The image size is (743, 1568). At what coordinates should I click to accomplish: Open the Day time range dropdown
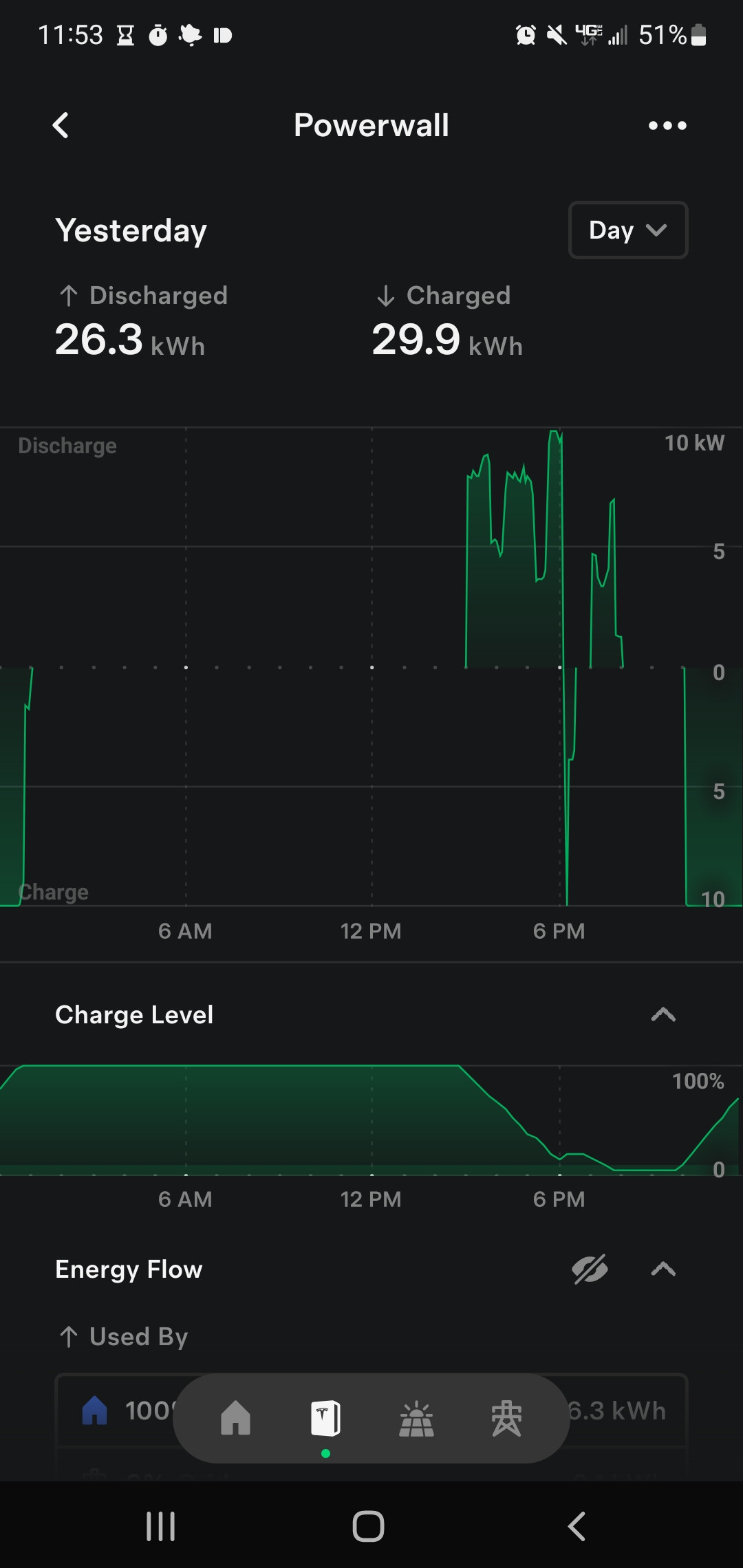click(628, 230)
